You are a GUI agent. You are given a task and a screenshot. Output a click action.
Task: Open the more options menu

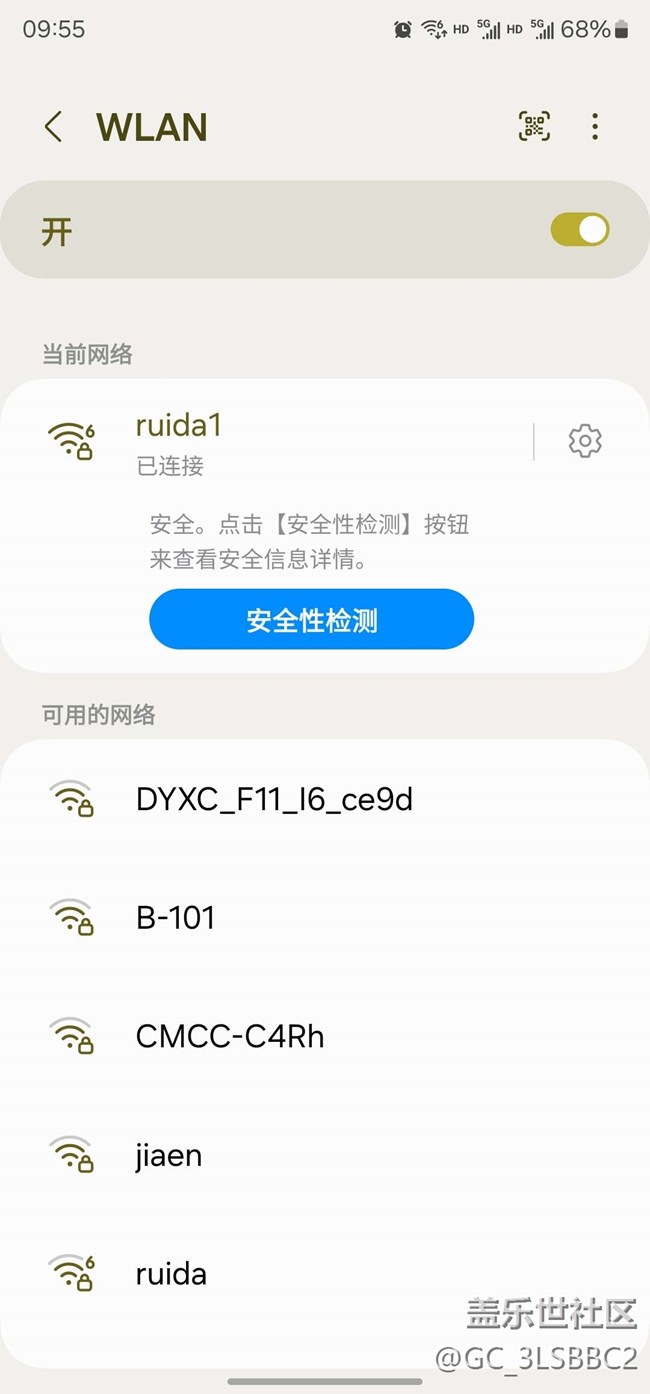click(595, 126)
